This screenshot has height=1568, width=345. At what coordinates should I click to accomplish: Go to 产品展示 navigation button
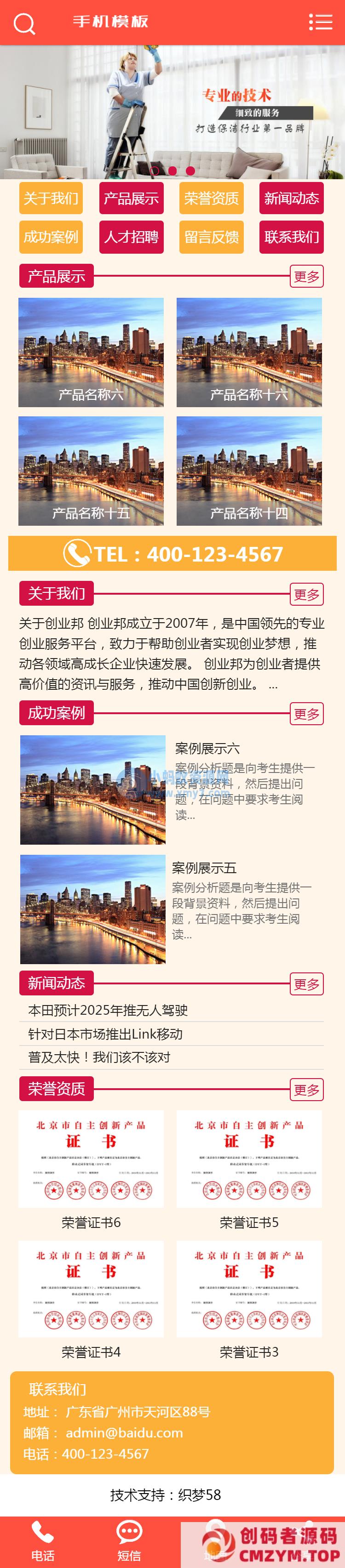click(131, 199)
